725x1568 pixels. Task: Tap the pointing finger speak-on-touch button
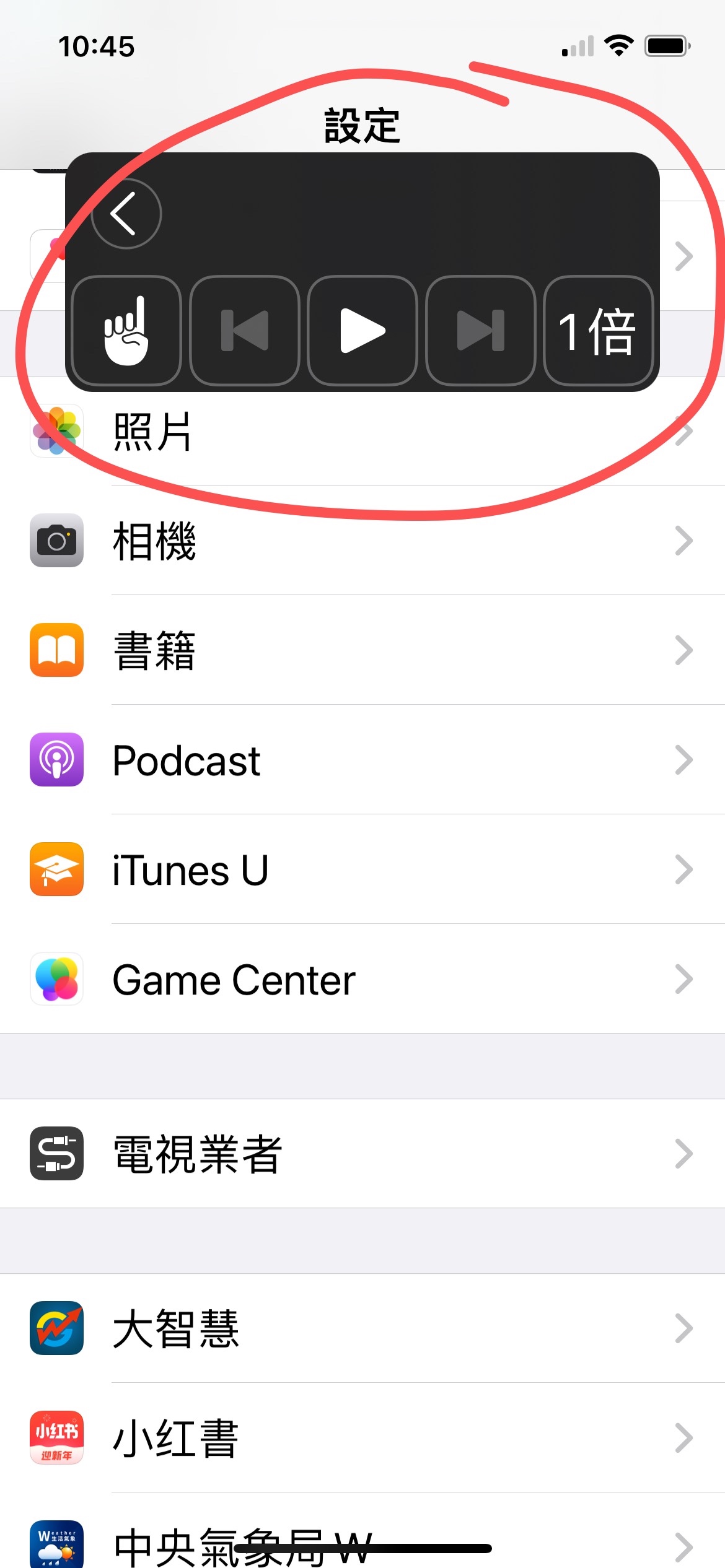126,331
